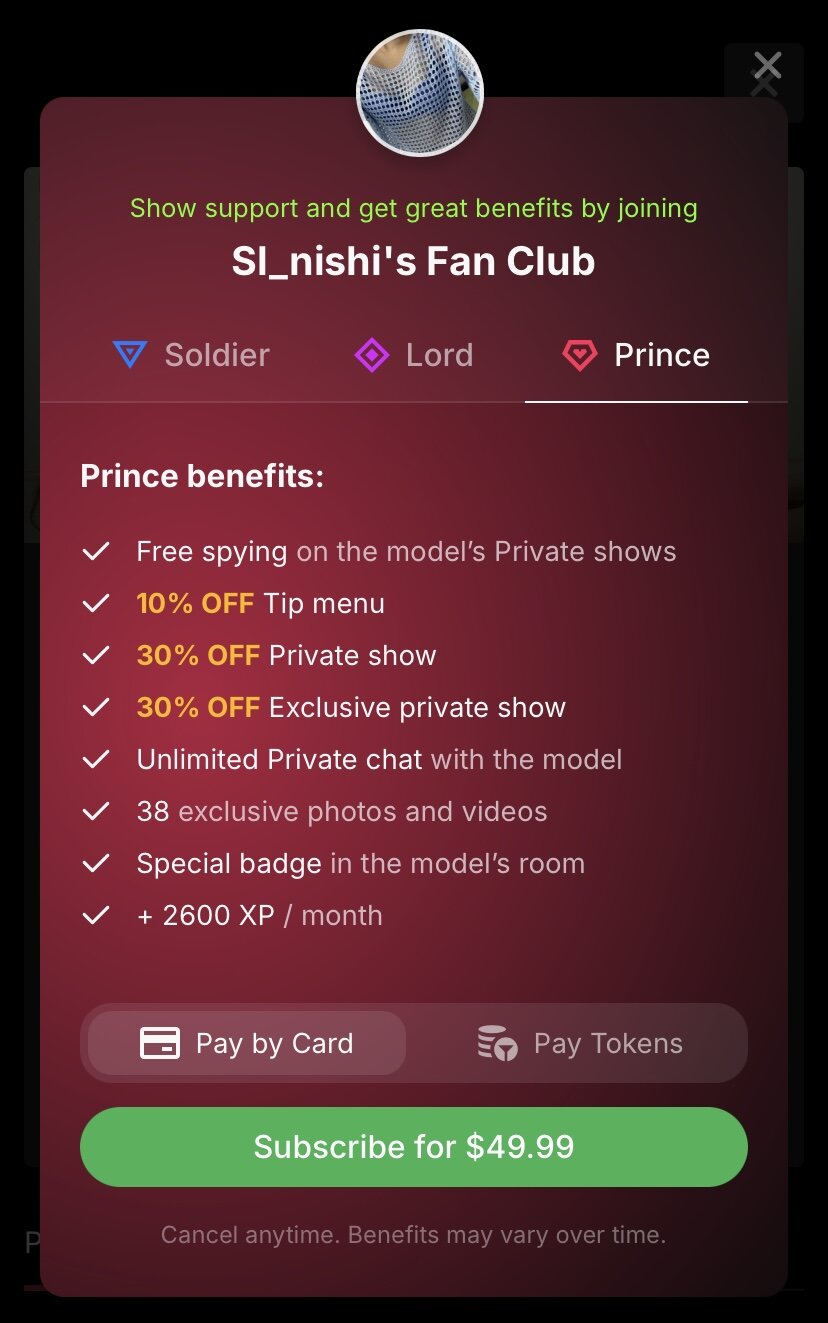
Task: Select the Prince tier tab
Action: 636,355
